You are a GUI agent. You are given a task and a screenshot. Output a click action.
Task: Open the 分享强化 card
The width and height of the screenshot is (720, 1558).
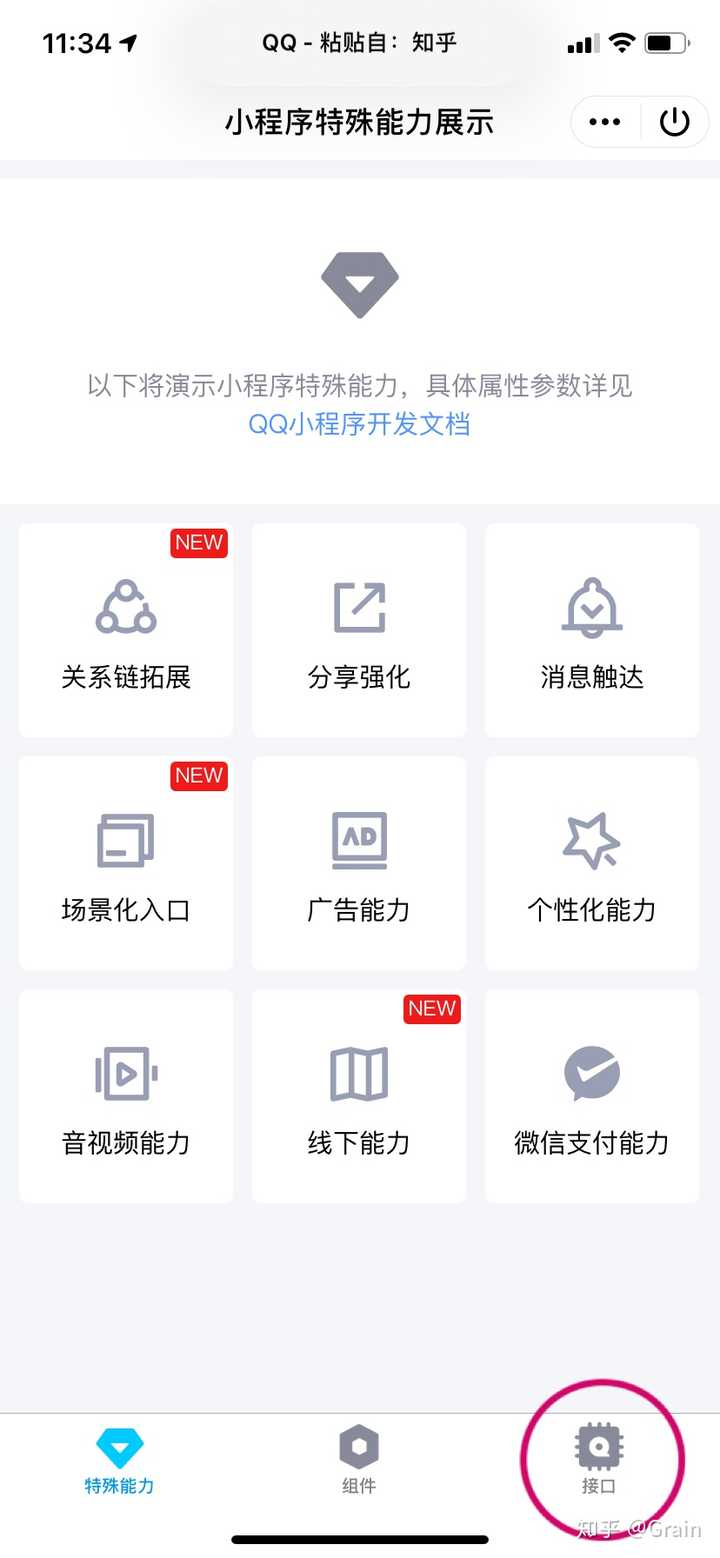coord(359,630)
